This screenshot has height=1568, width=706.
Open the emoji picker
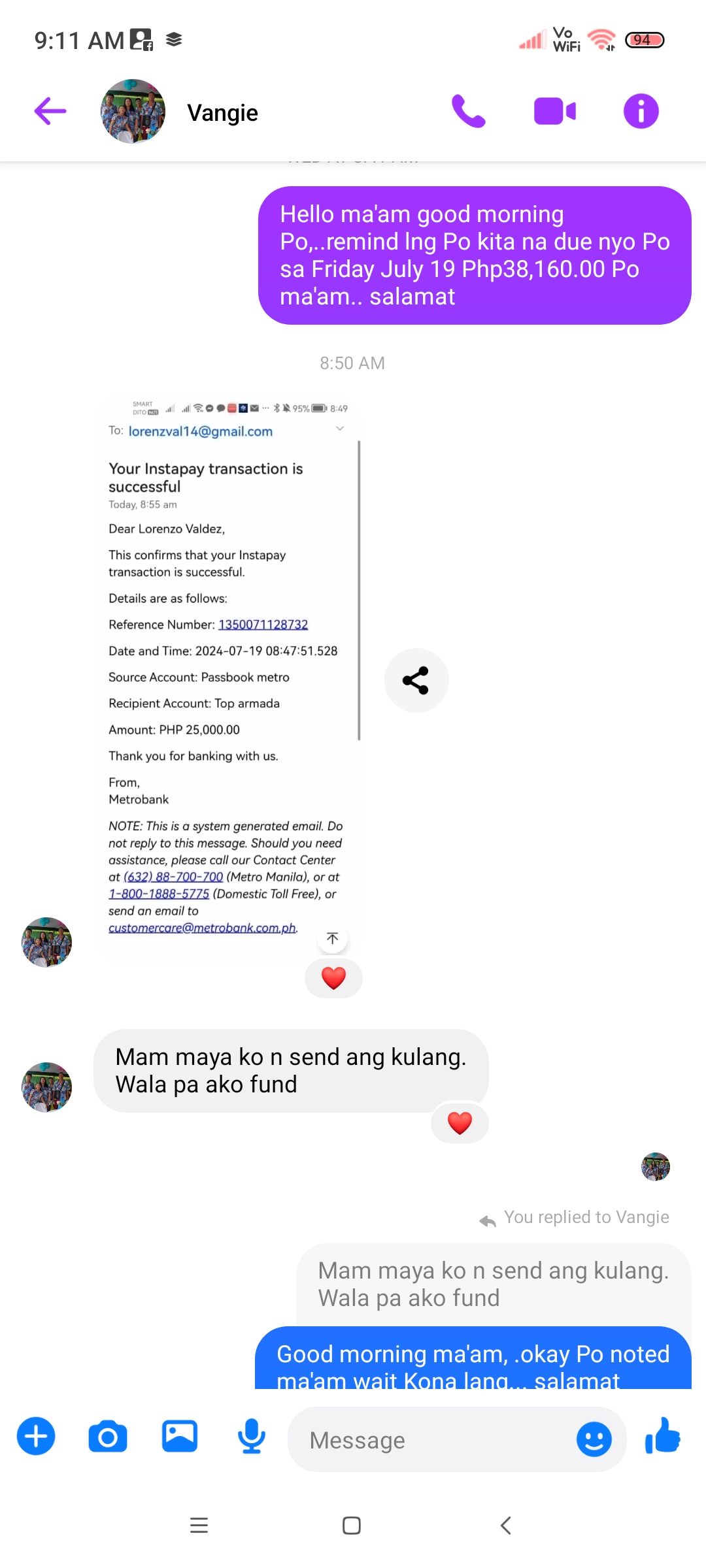pyautogui.click(x=594, y=1439)
